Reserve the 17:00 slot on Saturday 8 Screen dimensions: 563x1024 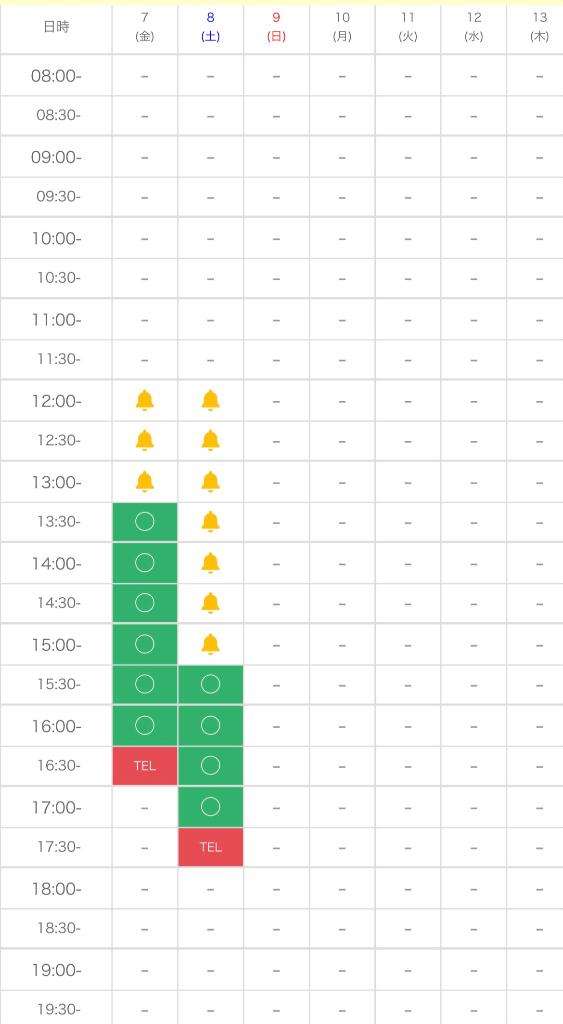(x=210, y=807)
